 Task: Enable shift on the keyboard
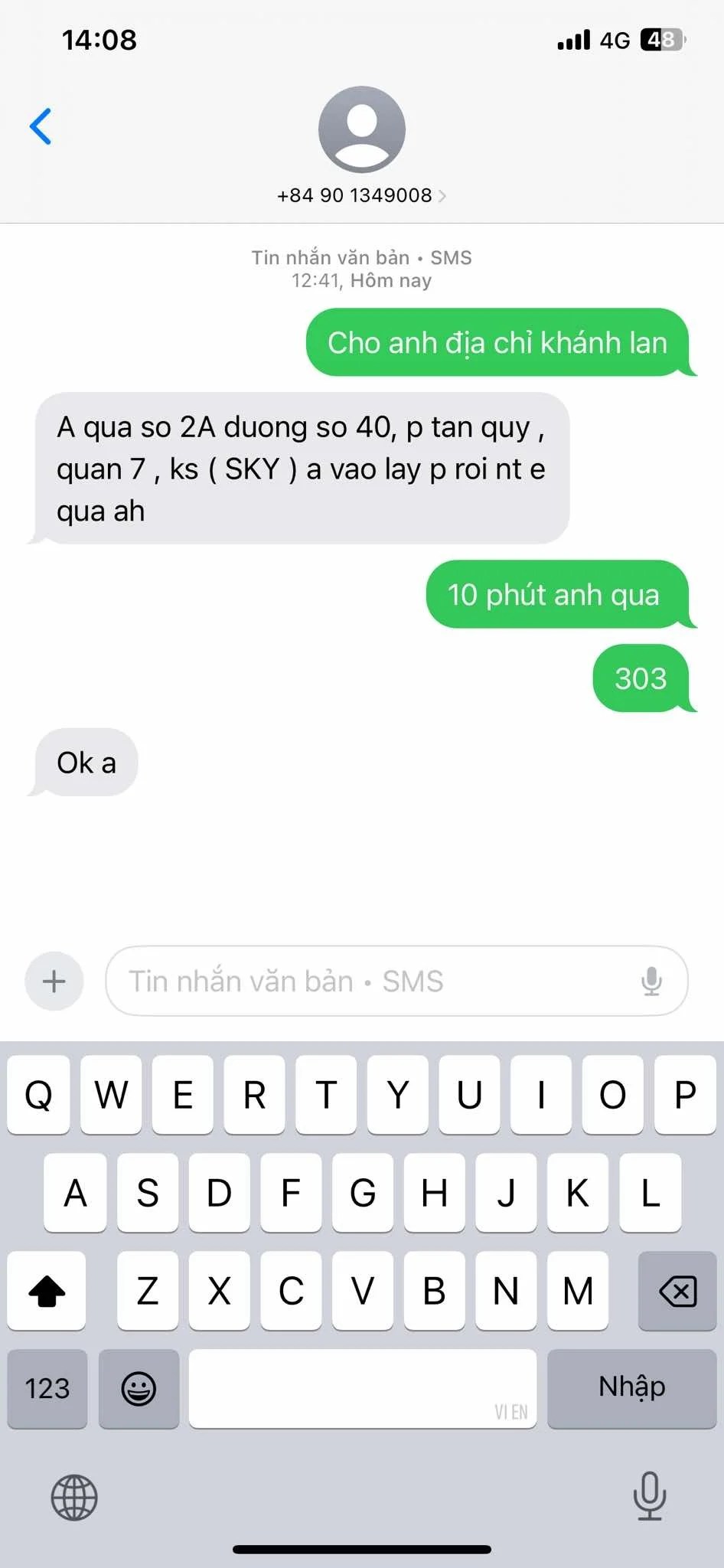pyautogui.click(x=47, y=1291)
